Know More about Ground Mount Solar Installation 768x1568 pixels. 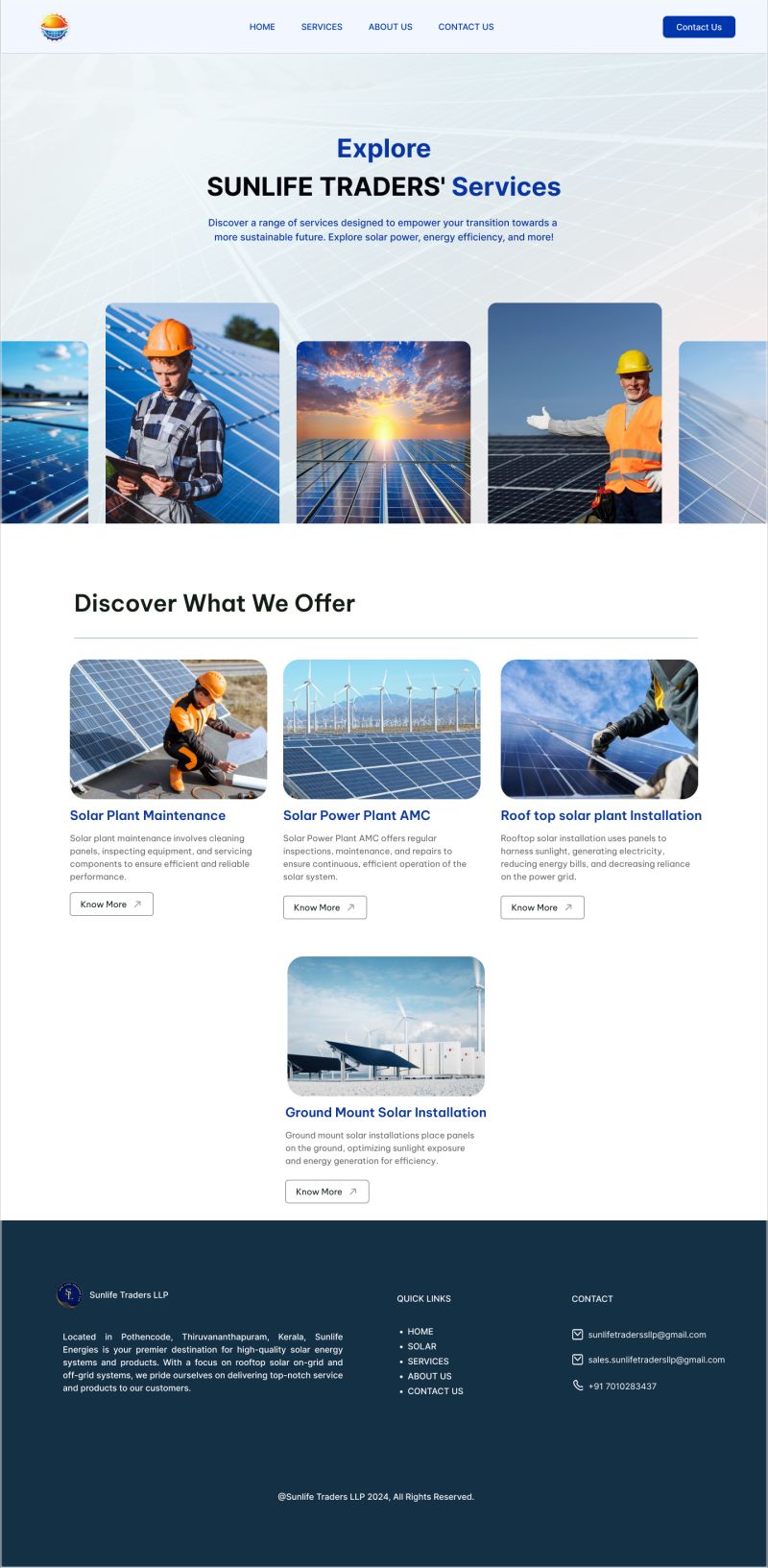point(326,1192)
